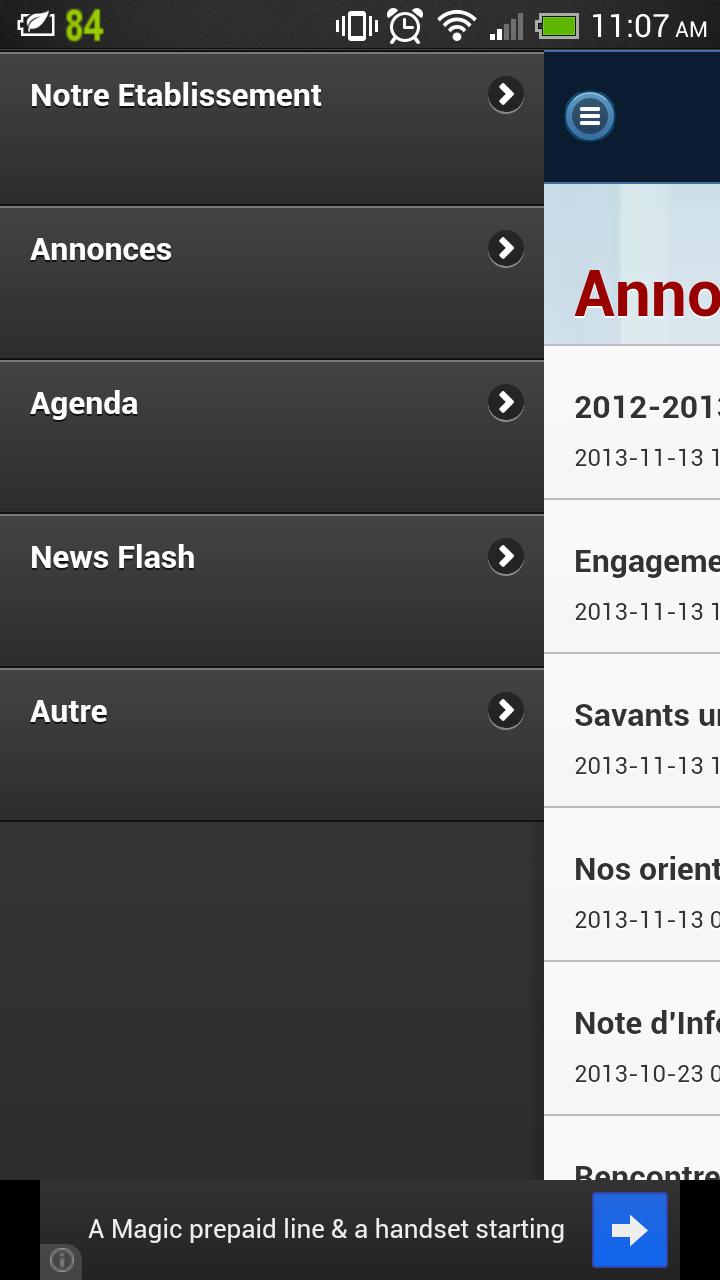
Task: Open the Agenda section
Action: 270,436
